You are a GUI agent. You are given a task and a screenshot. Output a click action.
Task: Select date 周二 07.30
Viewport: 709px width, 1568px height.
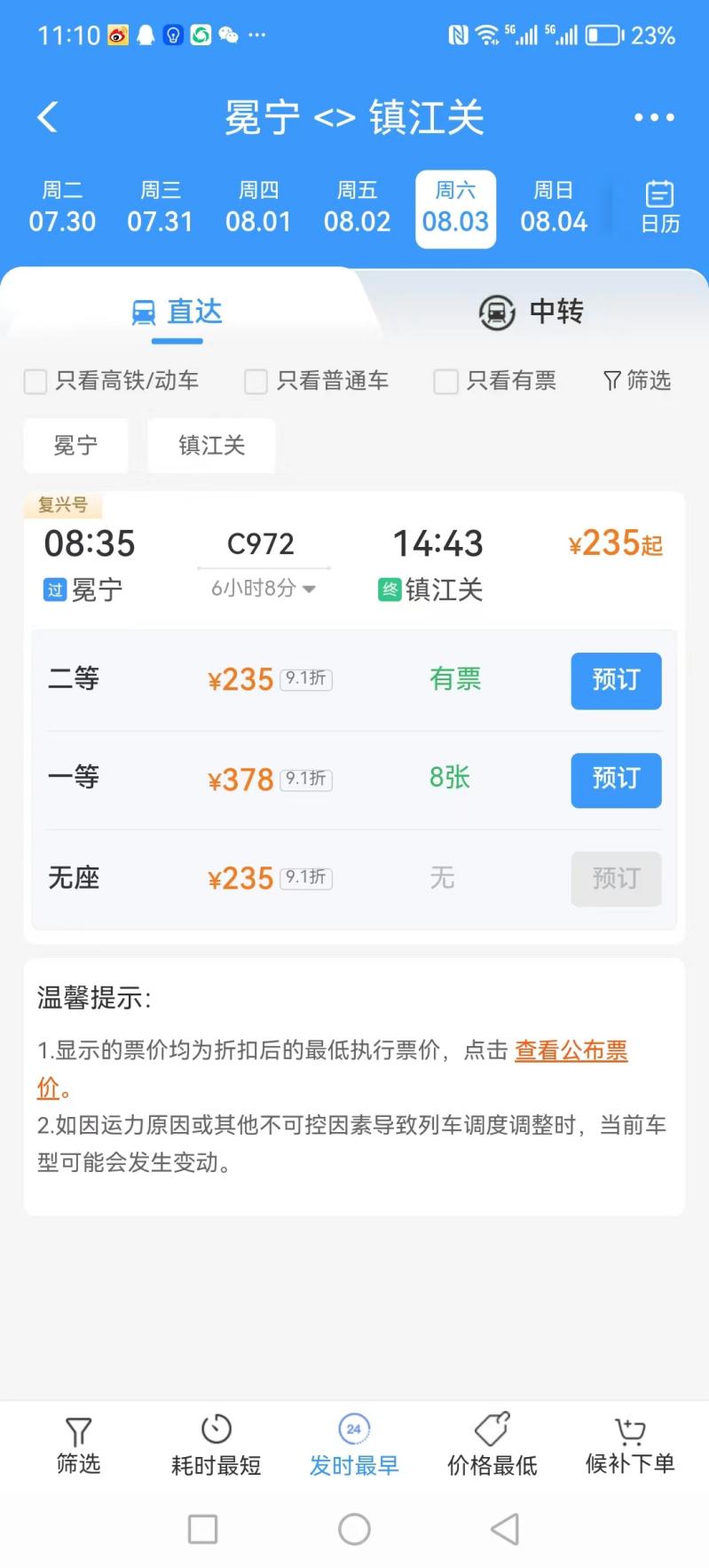tap(62, 208)
